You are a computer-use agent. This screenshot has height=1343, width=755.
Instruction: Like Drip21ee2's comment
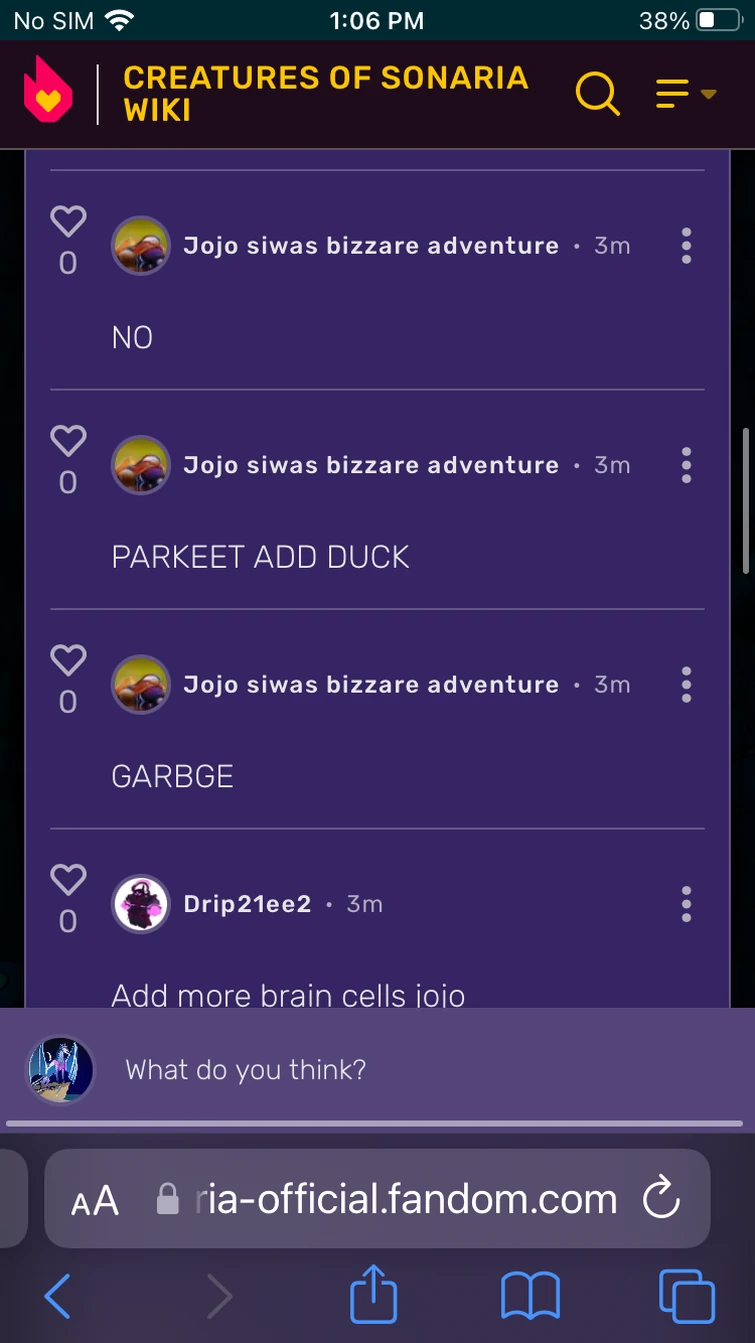[68, 880]
